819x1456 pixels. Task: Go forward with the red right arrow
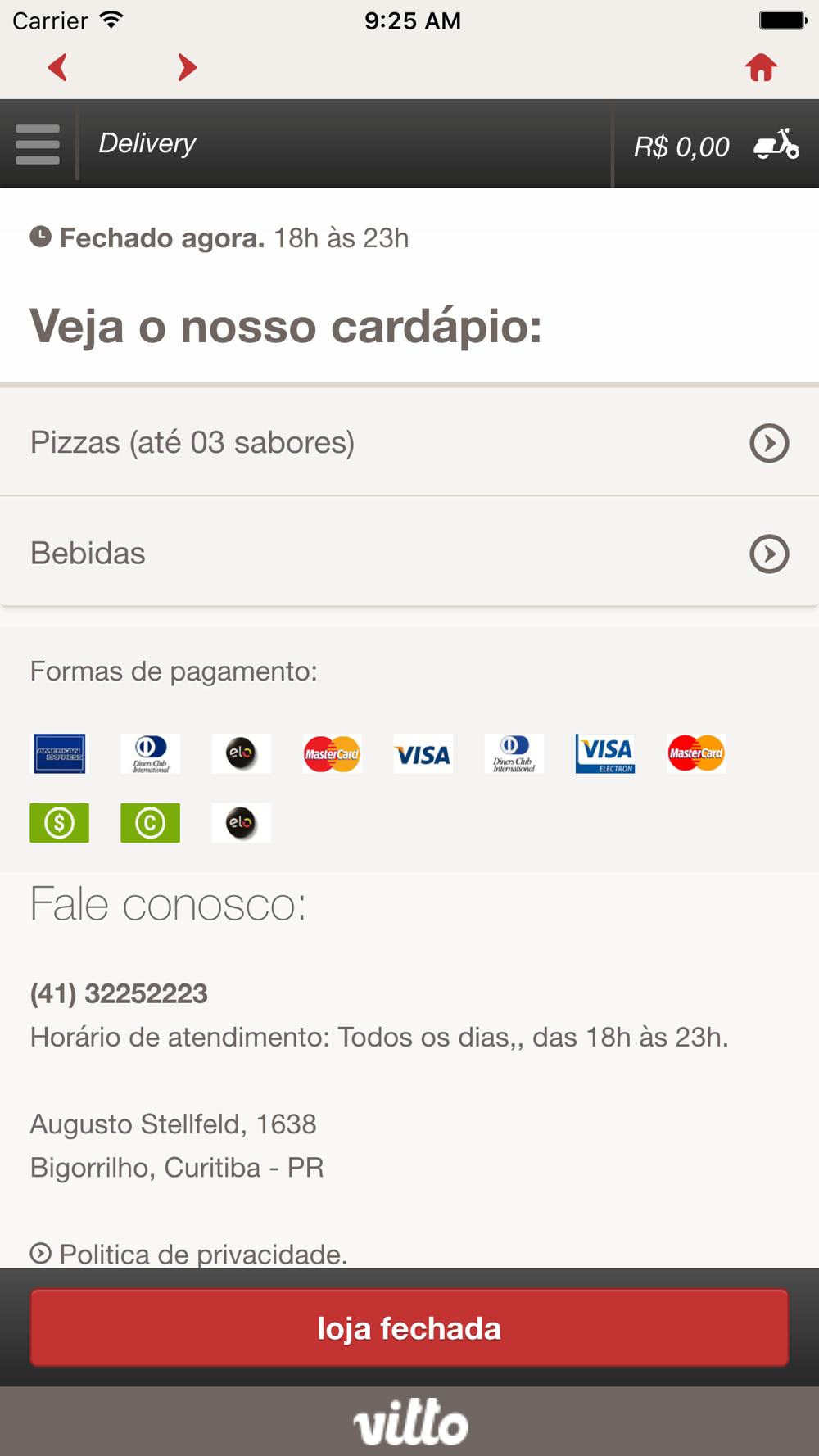pyautogui.click(x=188, y=67)
